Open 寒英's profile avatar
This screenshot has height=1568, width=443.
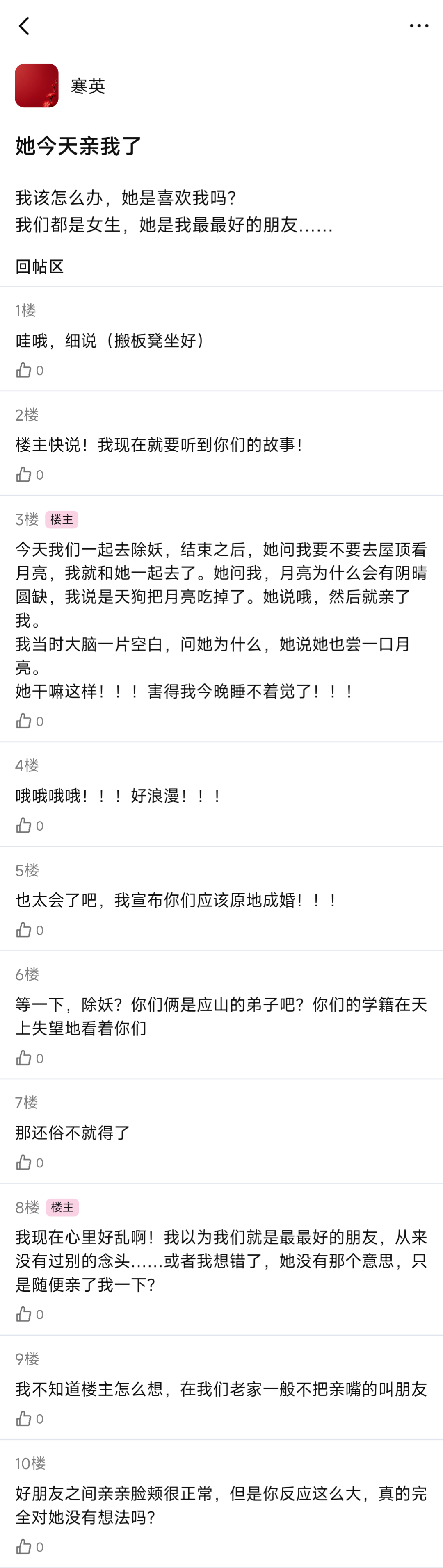tap(37, 86)
